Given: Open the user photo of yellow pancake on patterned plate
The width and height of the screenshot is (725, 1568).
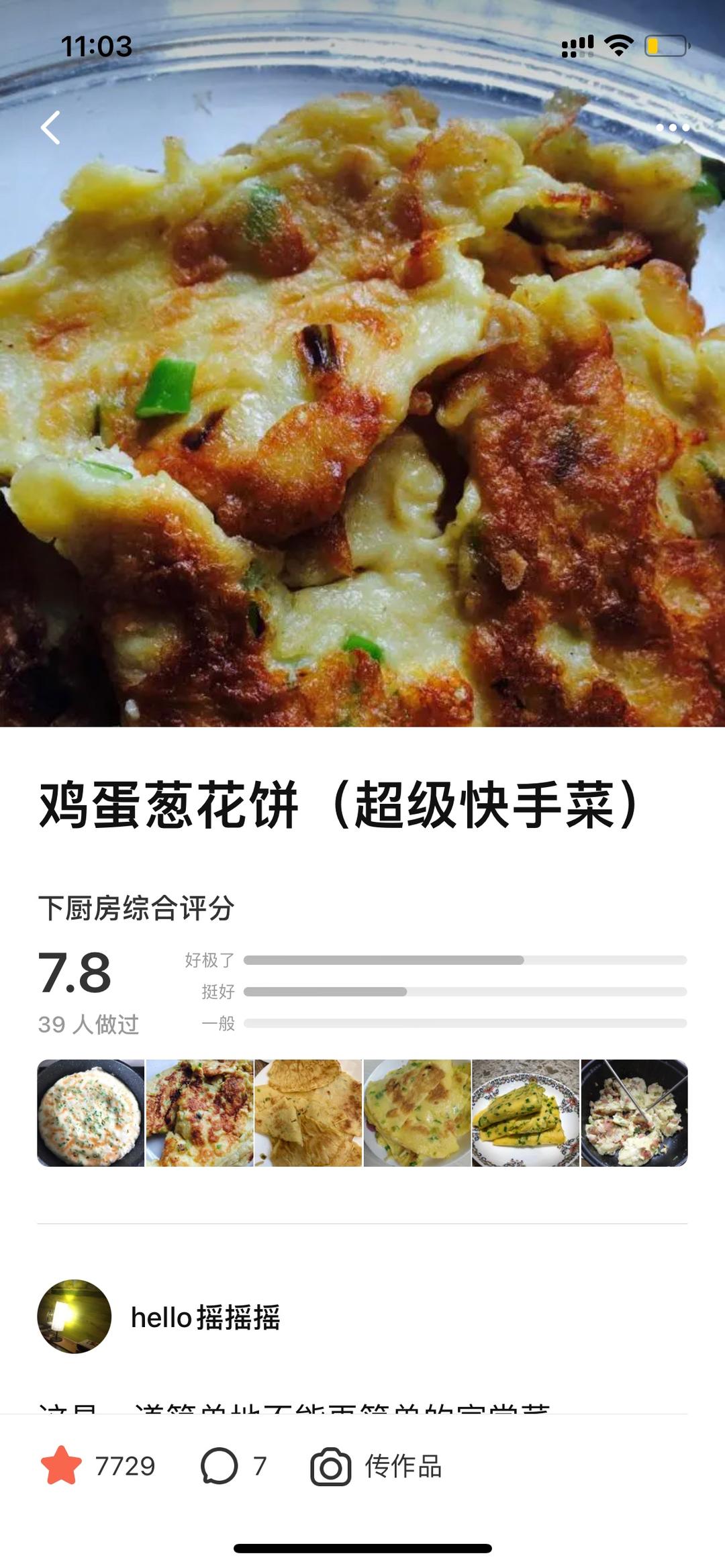Looking at the screenshot, I should [x=526, y=1113].
